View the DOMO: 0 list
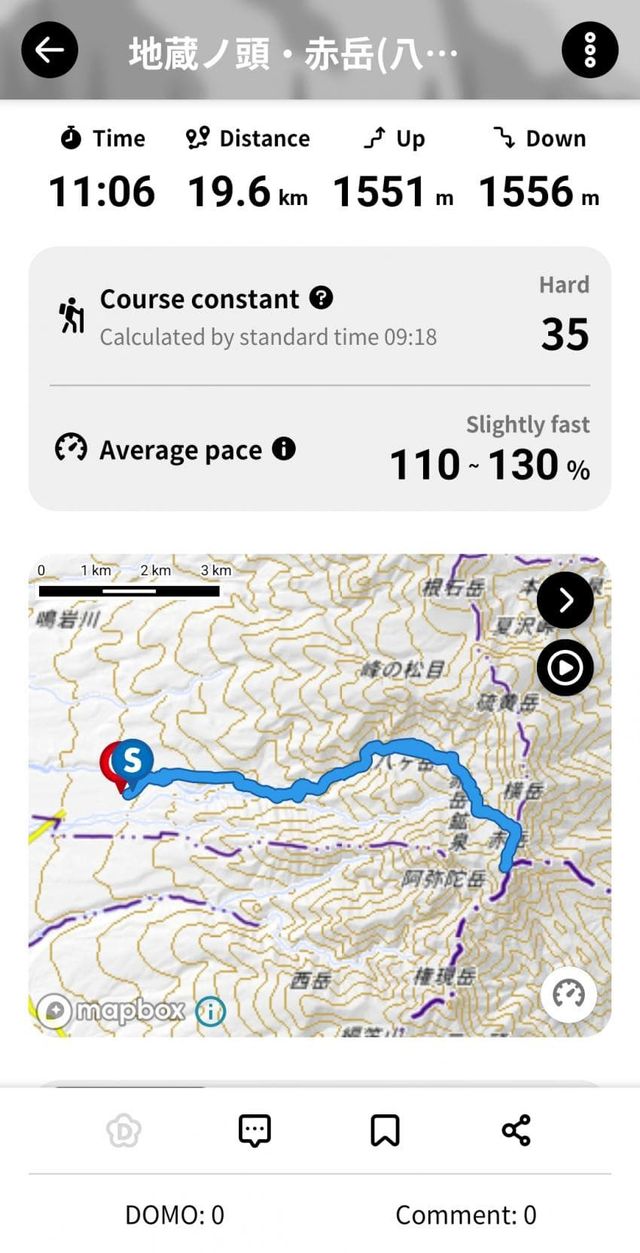 click(x=174, y=1215)
